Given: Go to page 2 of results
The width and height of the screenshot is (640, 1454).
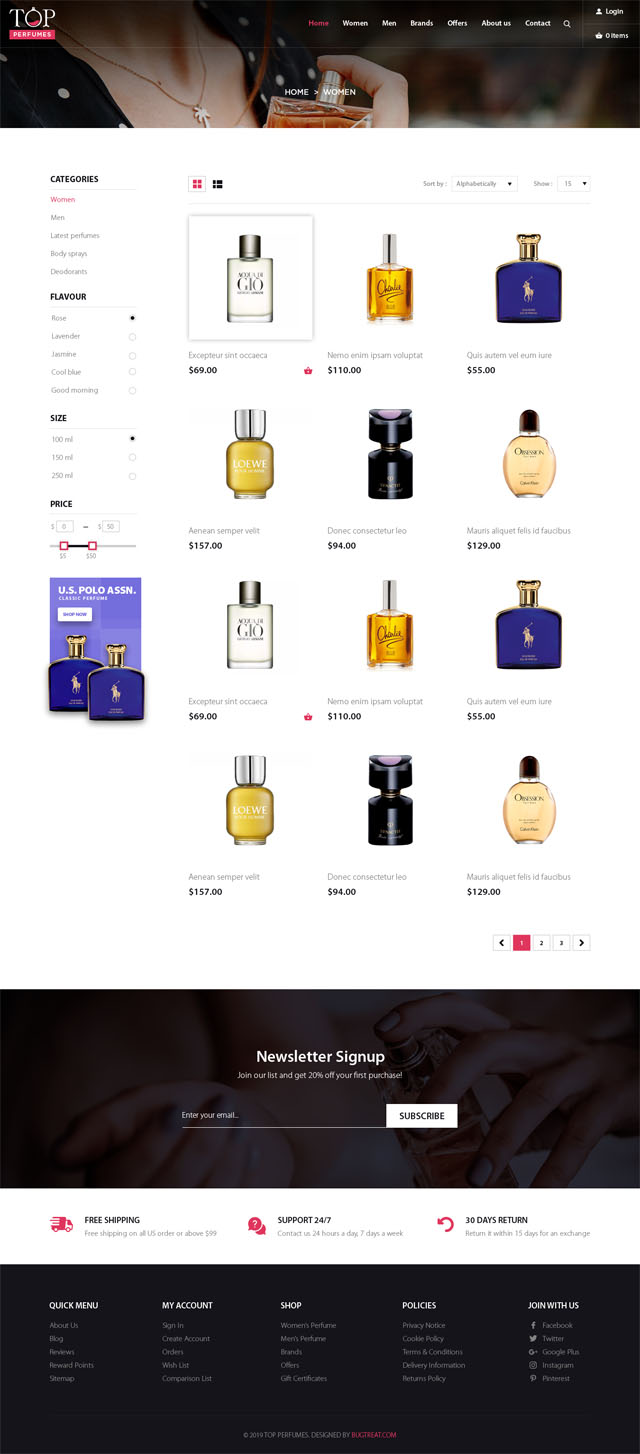Looking at the screenshot, I should 541,943.
